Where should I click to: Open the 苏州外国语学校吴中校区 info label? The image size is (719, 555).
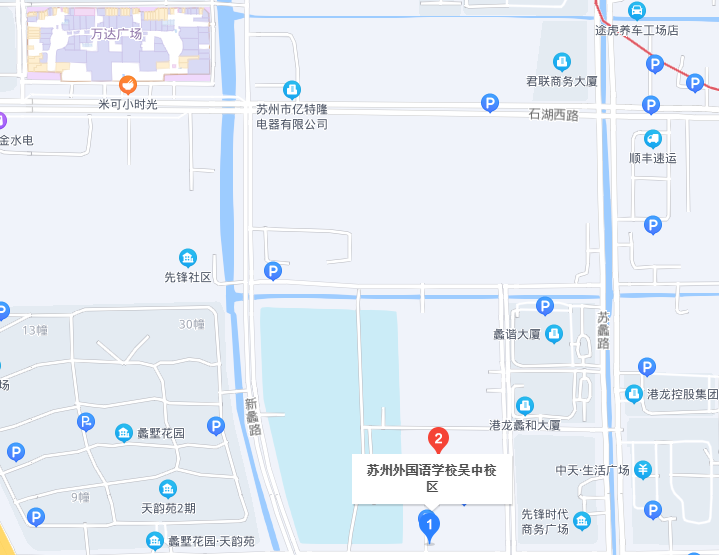431,478
